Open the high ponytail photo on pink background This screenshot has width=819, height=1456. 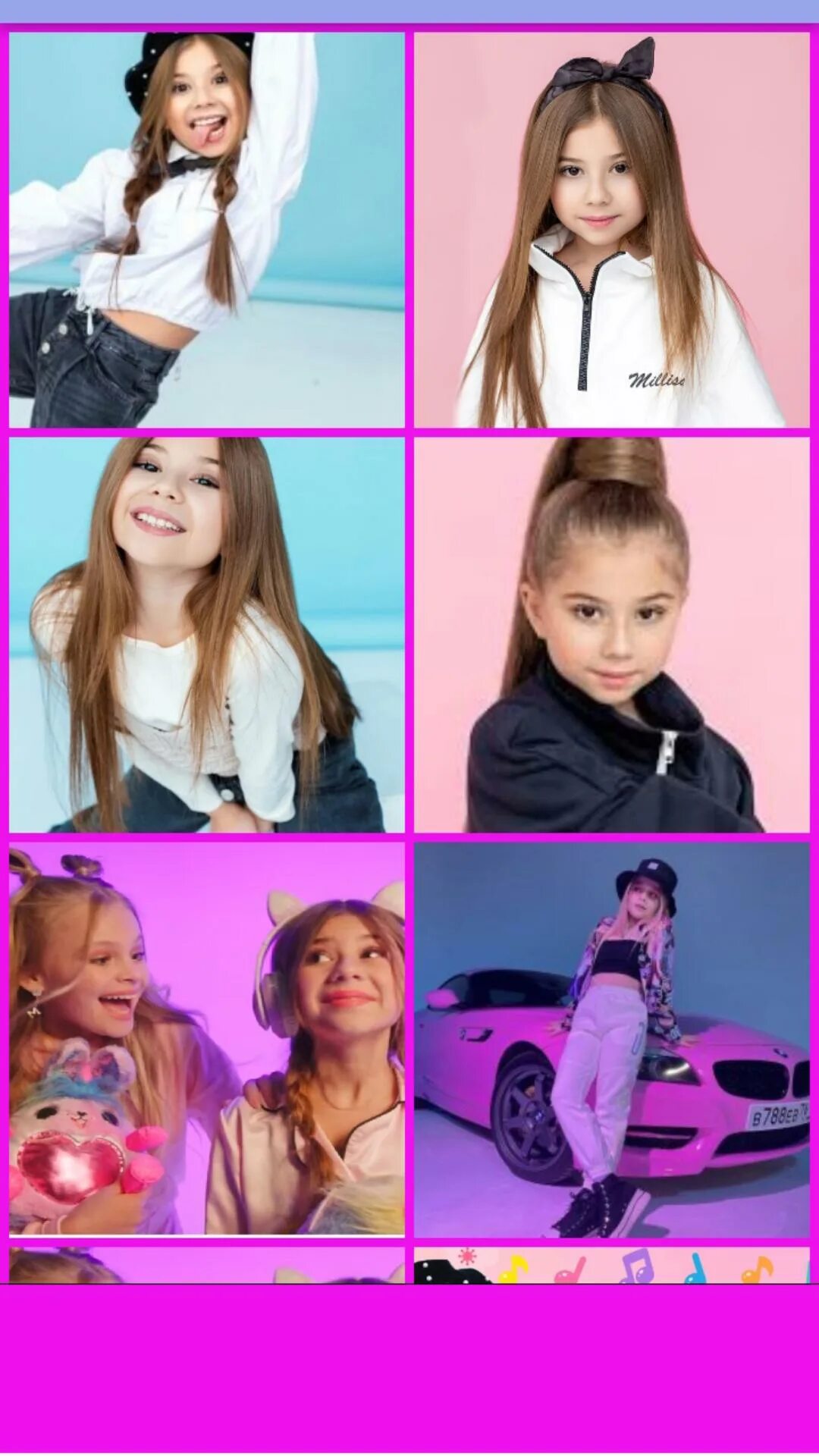point(611,635)
